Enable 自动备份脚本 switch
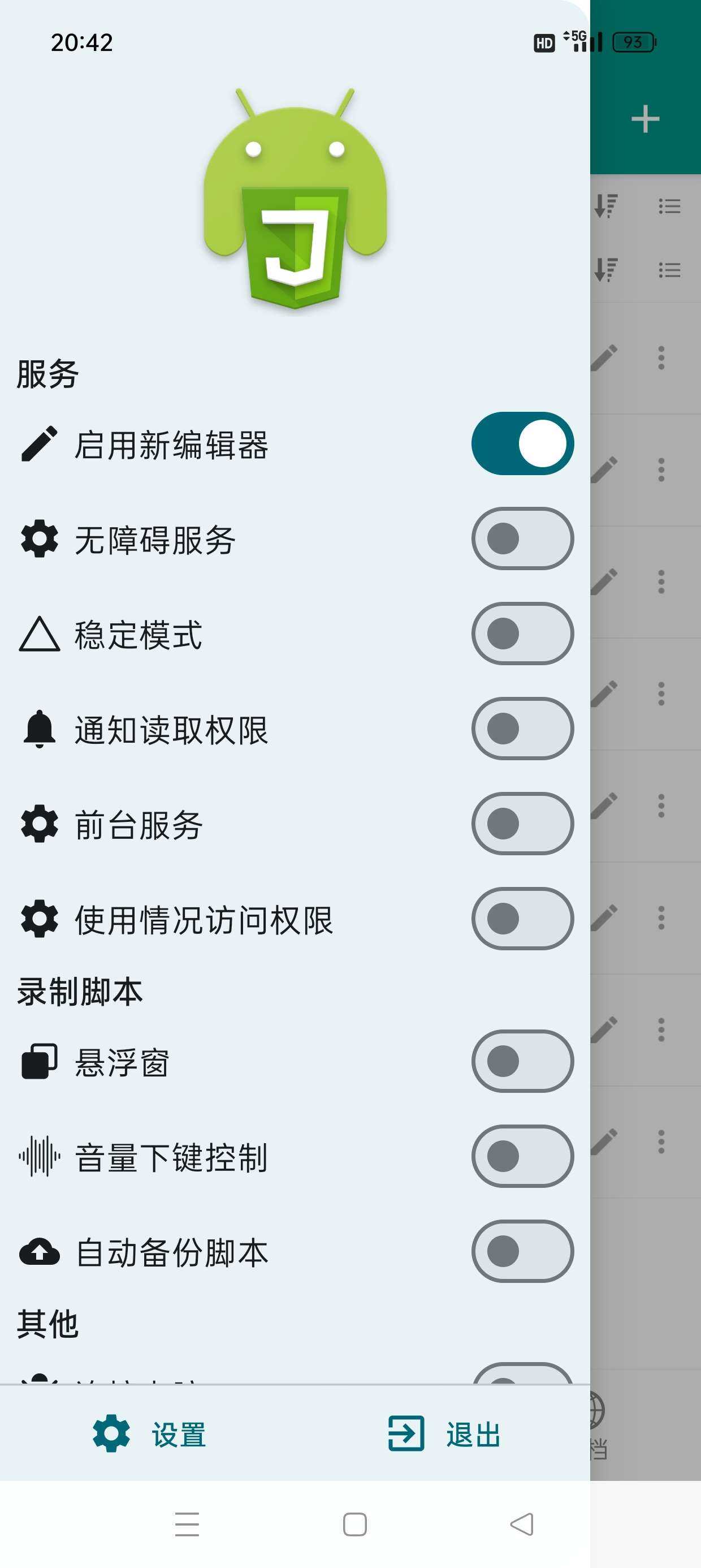The width and height of the screenshot is (701, 1568). coord(522,1251)
